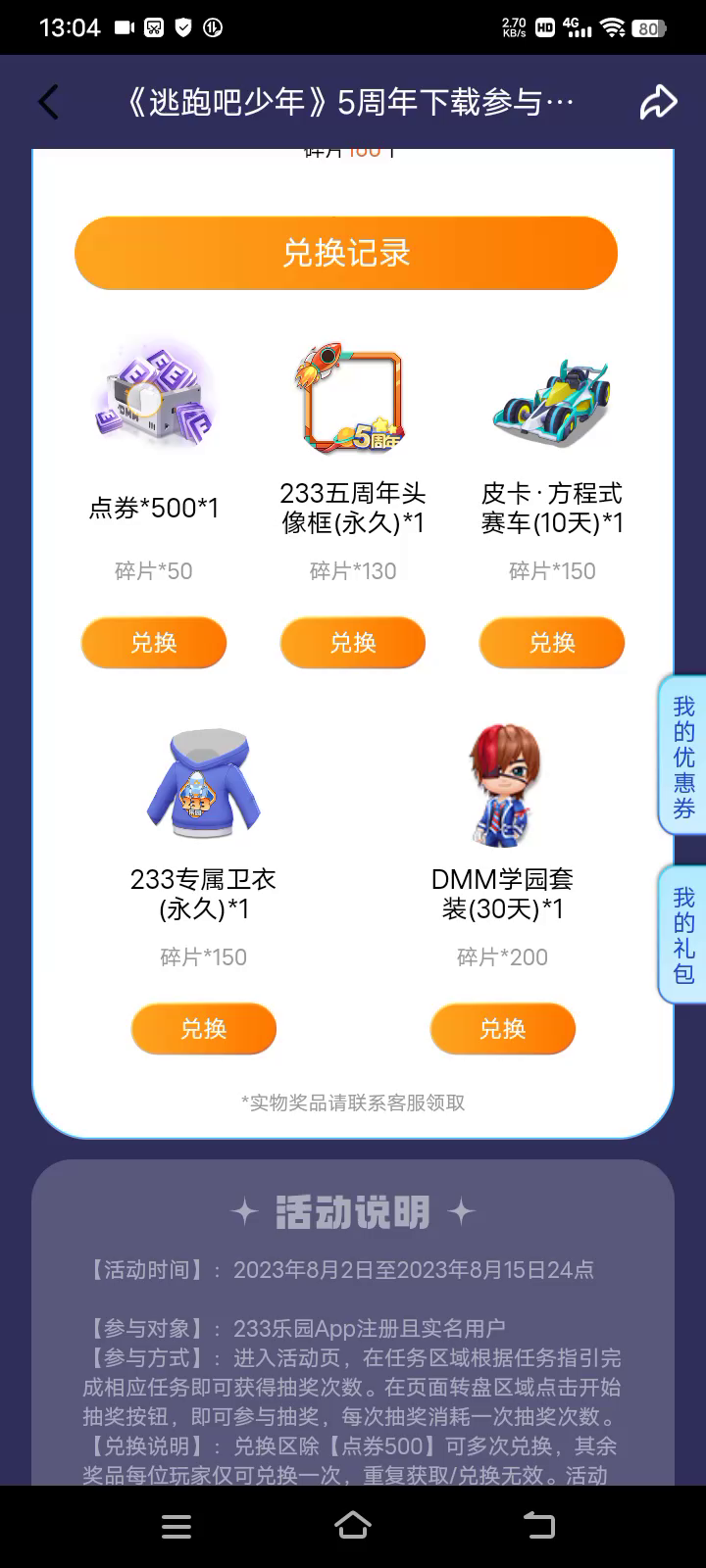Redeem the 233专属卫衣 hoodie
Screen dimensions: 706x1568
tap(204, 1029)
